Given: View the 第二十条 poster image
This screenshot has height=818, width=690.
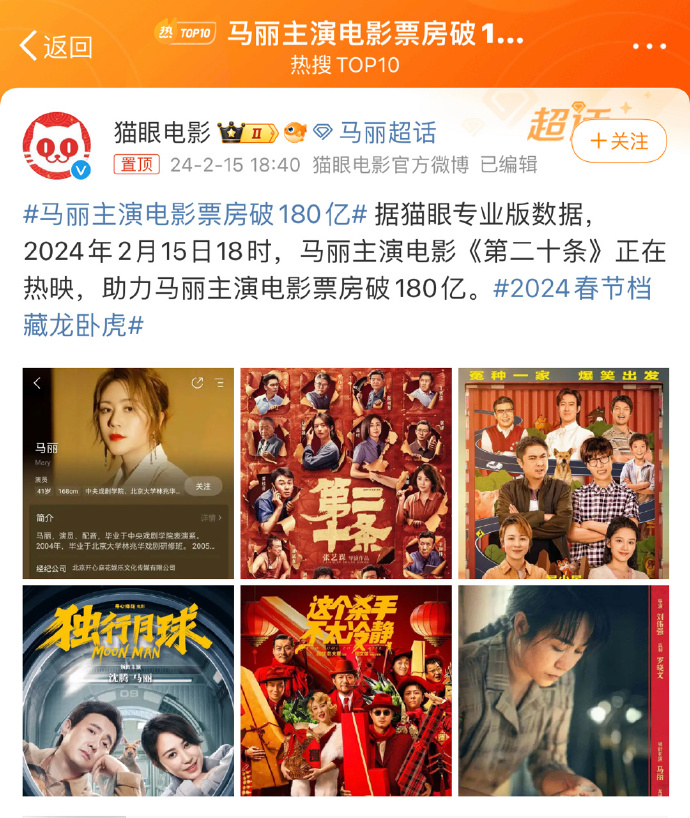Looking at the screenshot, I should [x=346, y=473].
